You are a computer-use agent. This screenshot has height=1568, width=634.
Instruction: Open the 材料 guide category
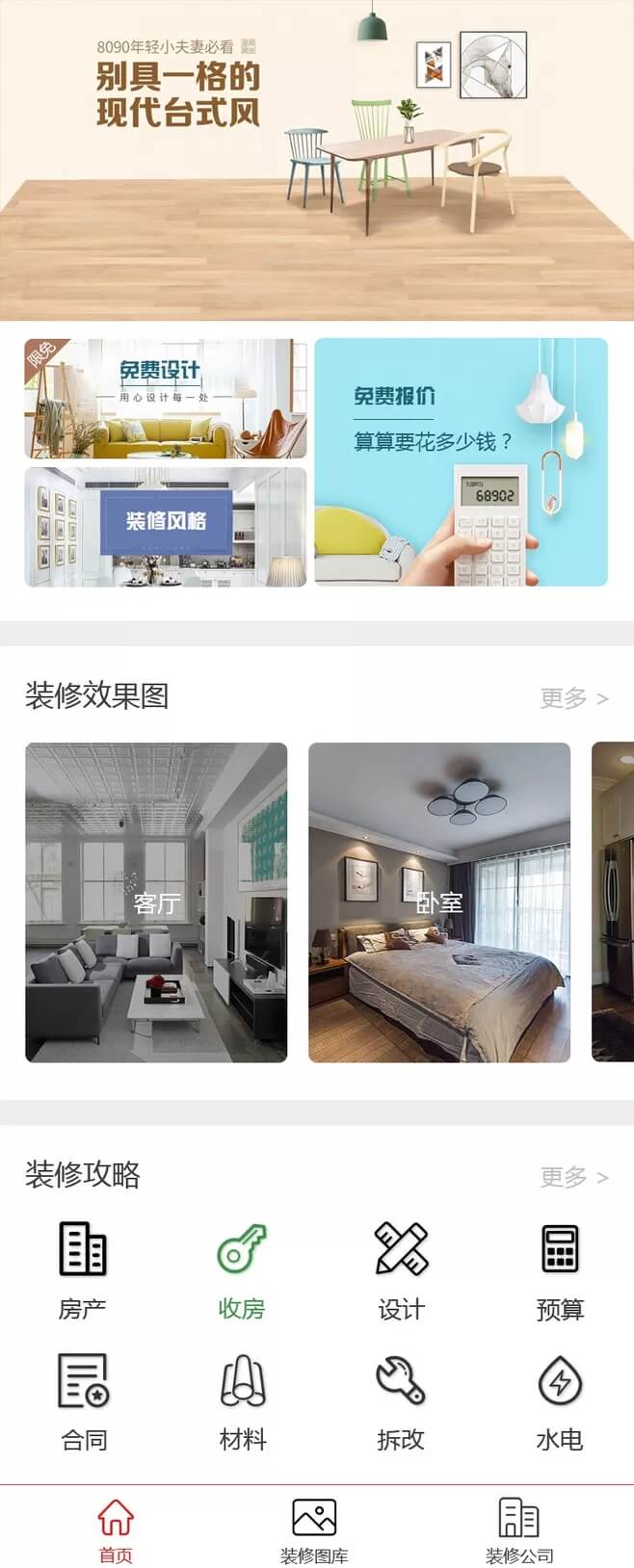tap(242, 1400)
